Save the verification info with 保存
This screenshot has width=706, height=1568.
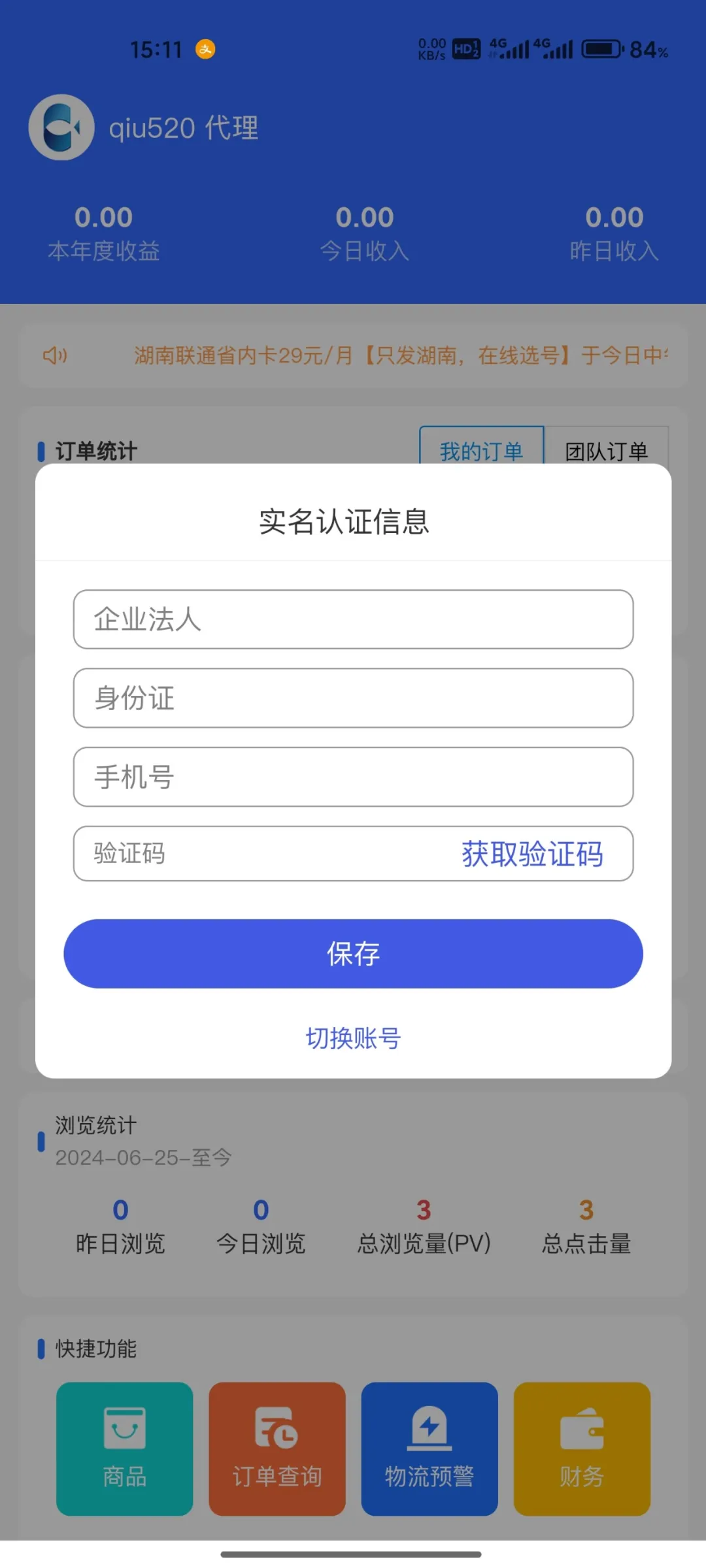pos(353,954)
